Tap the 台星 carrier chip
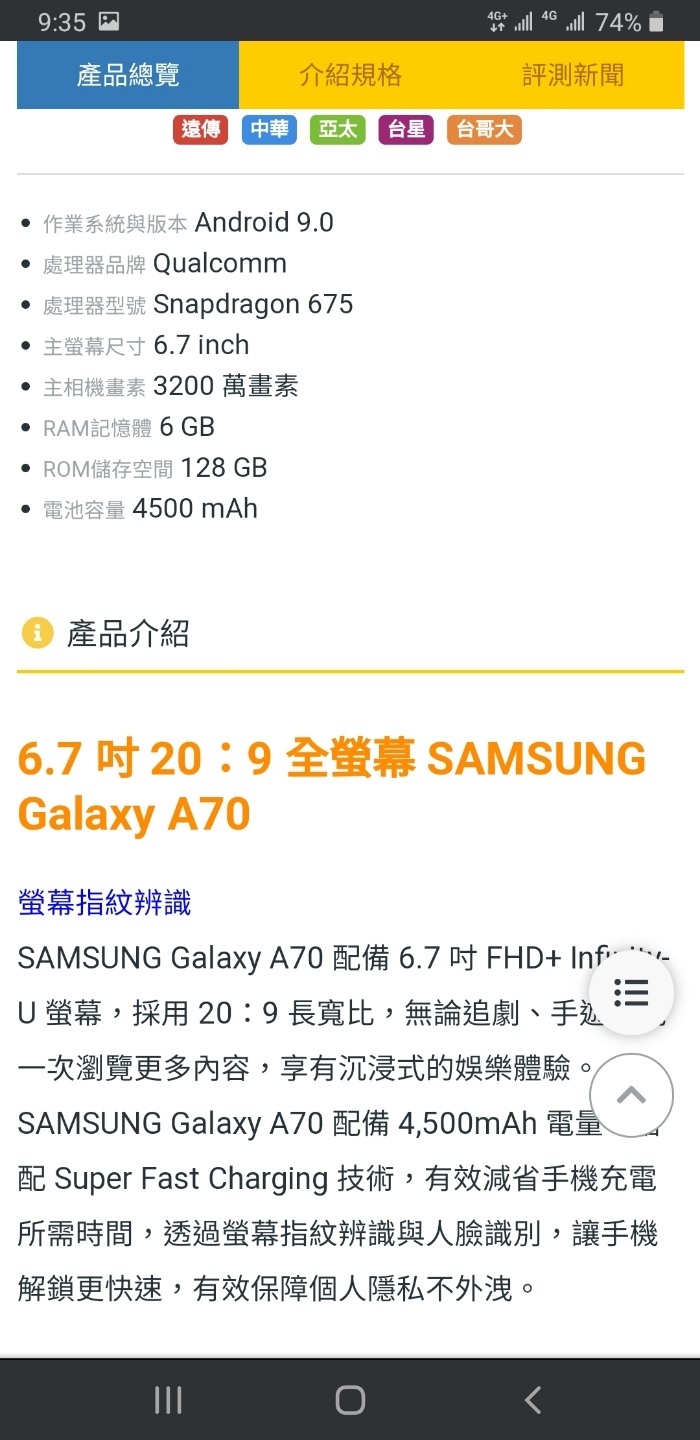The image size is (700, 1440). pyautogui.click(x=406, y=130)
